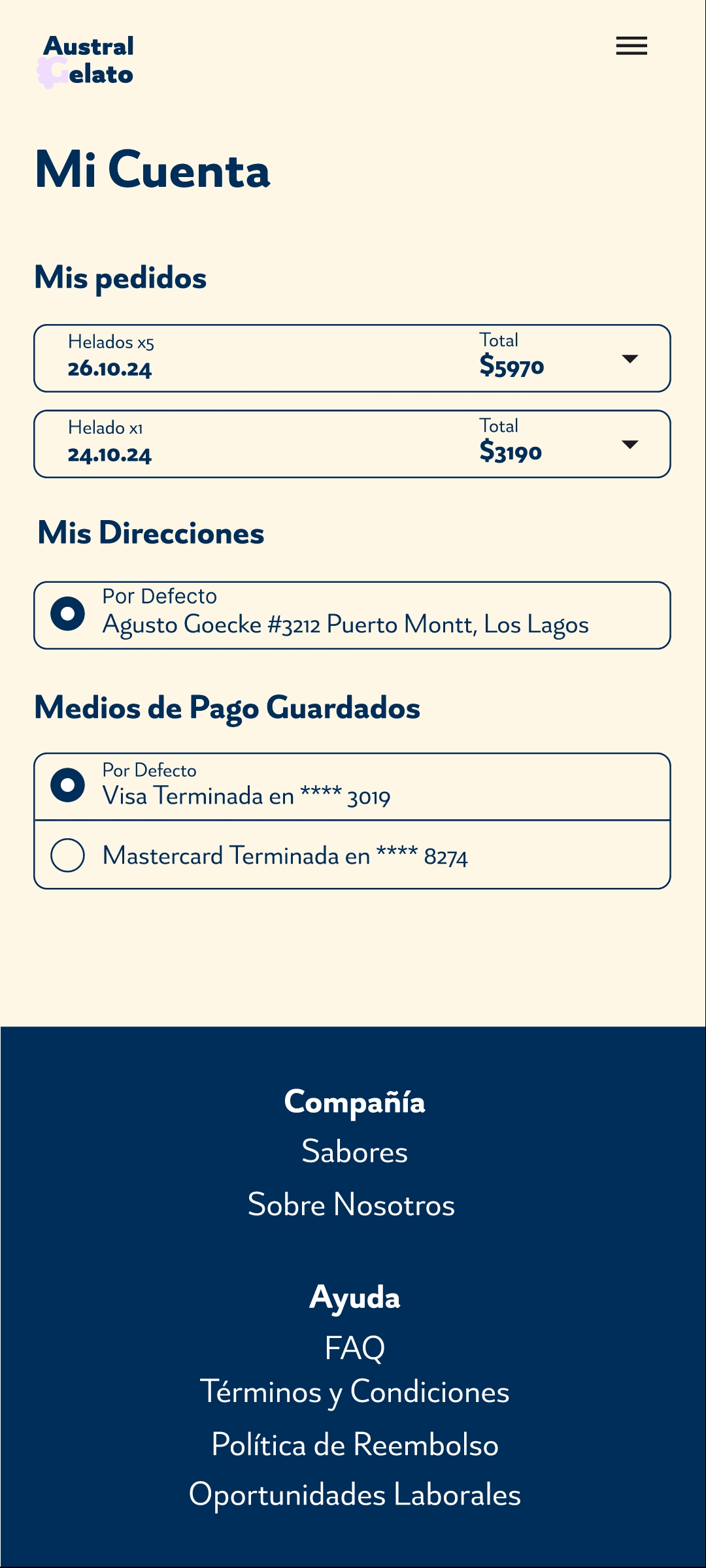
Task: Open the hamburger menu
Action: [631, 46]
